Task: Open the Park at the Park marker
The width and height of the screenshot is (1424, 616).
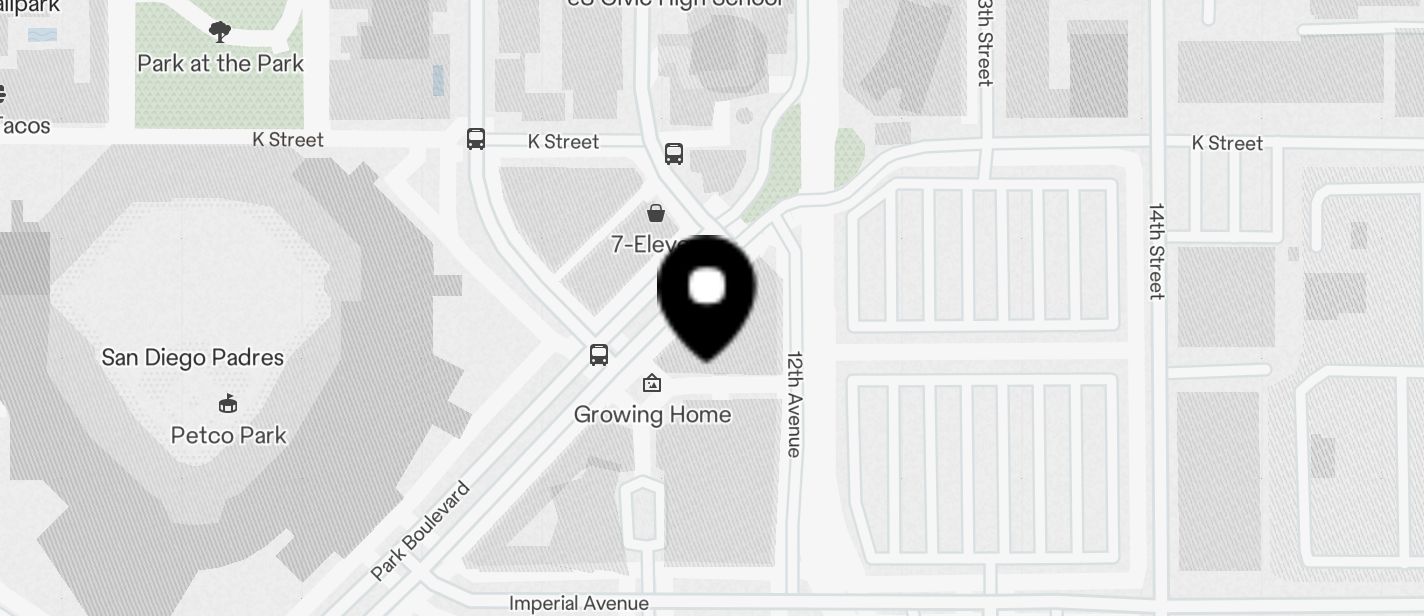Action: point(220,32)
